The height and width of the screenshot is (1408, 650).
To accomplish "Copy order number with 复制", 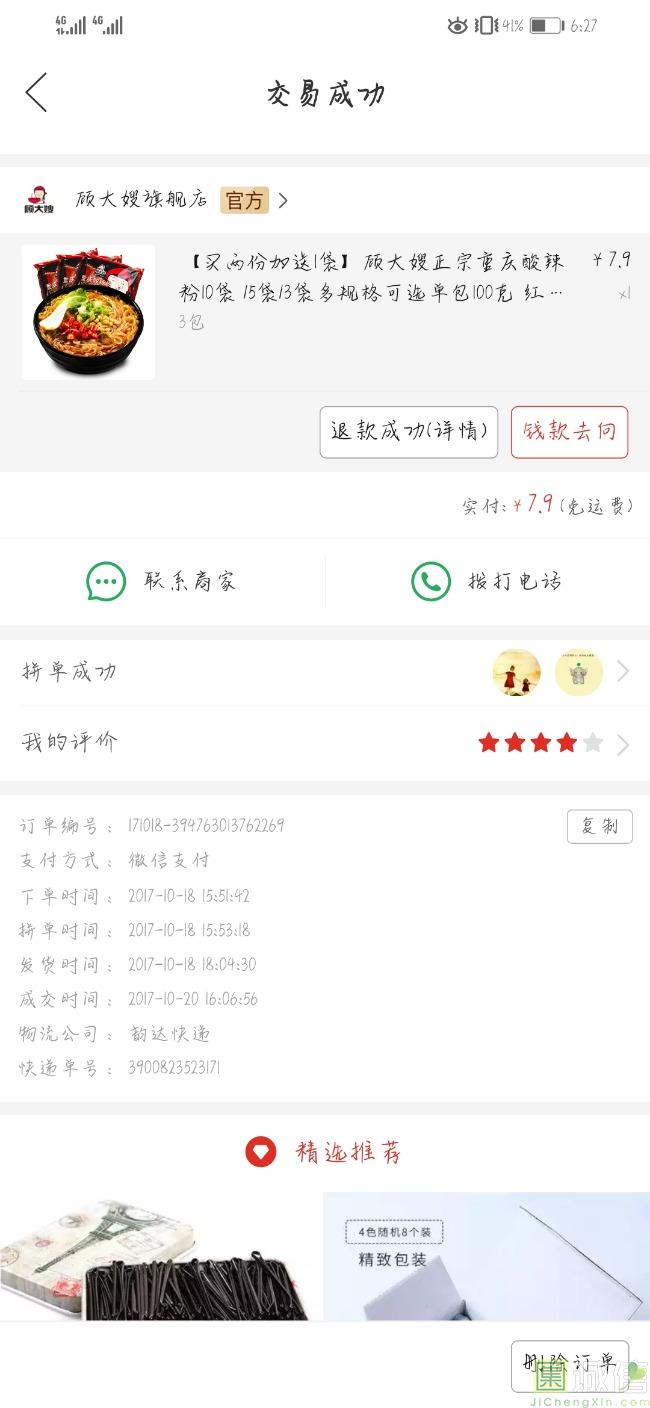I will click(599, 826).
